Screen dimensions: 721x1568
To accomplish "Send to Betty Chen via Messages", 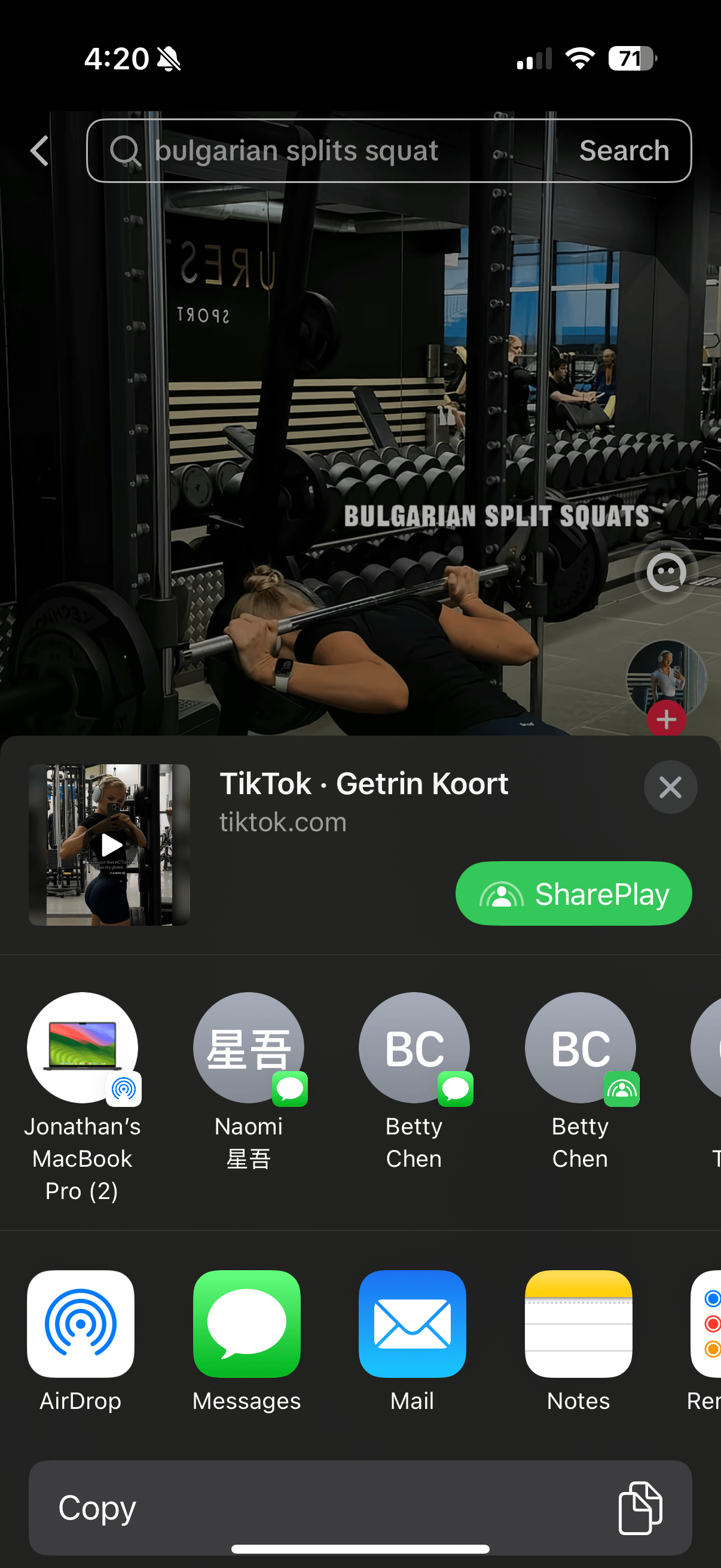I will point(414,1048).
